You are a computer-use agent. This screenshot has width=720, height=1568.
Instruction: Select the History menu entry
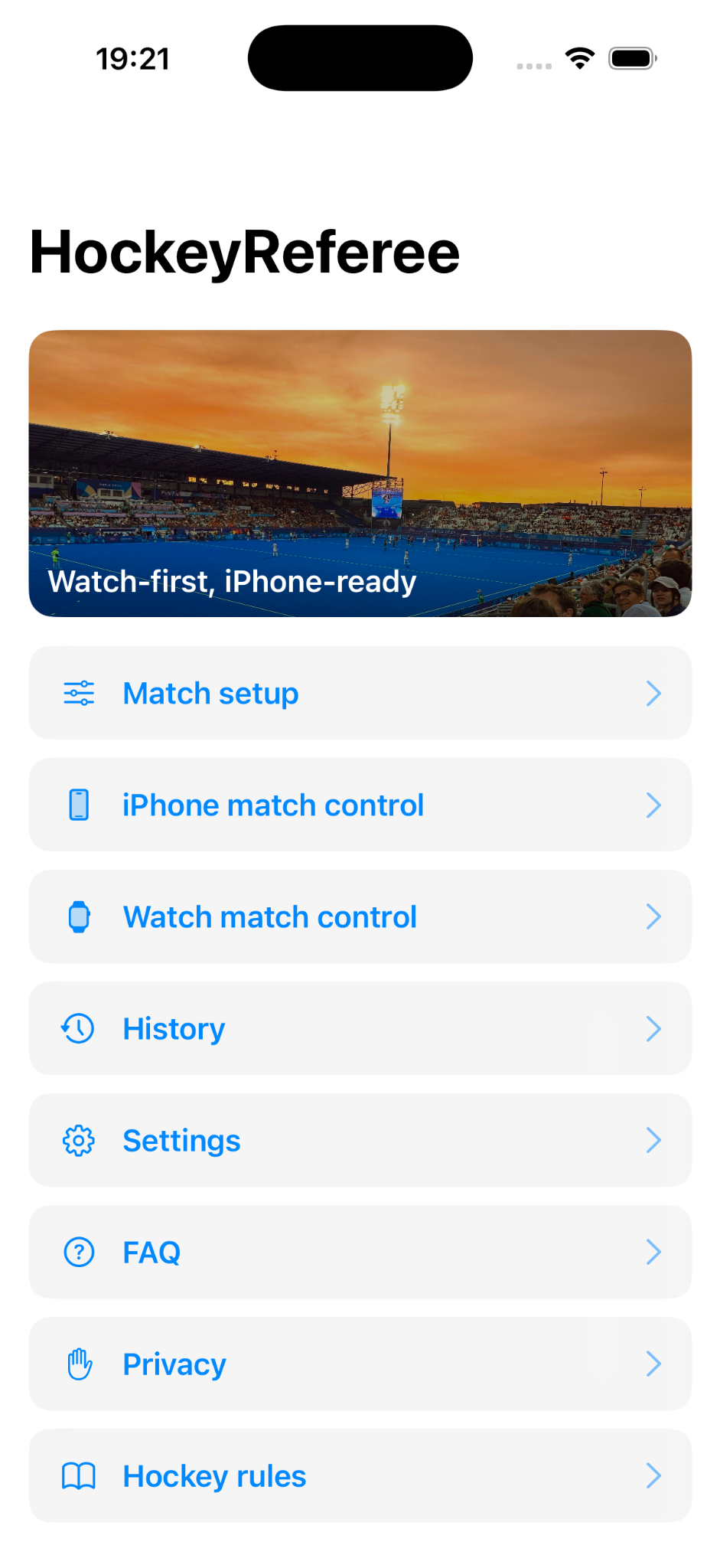coord(360,1028)
